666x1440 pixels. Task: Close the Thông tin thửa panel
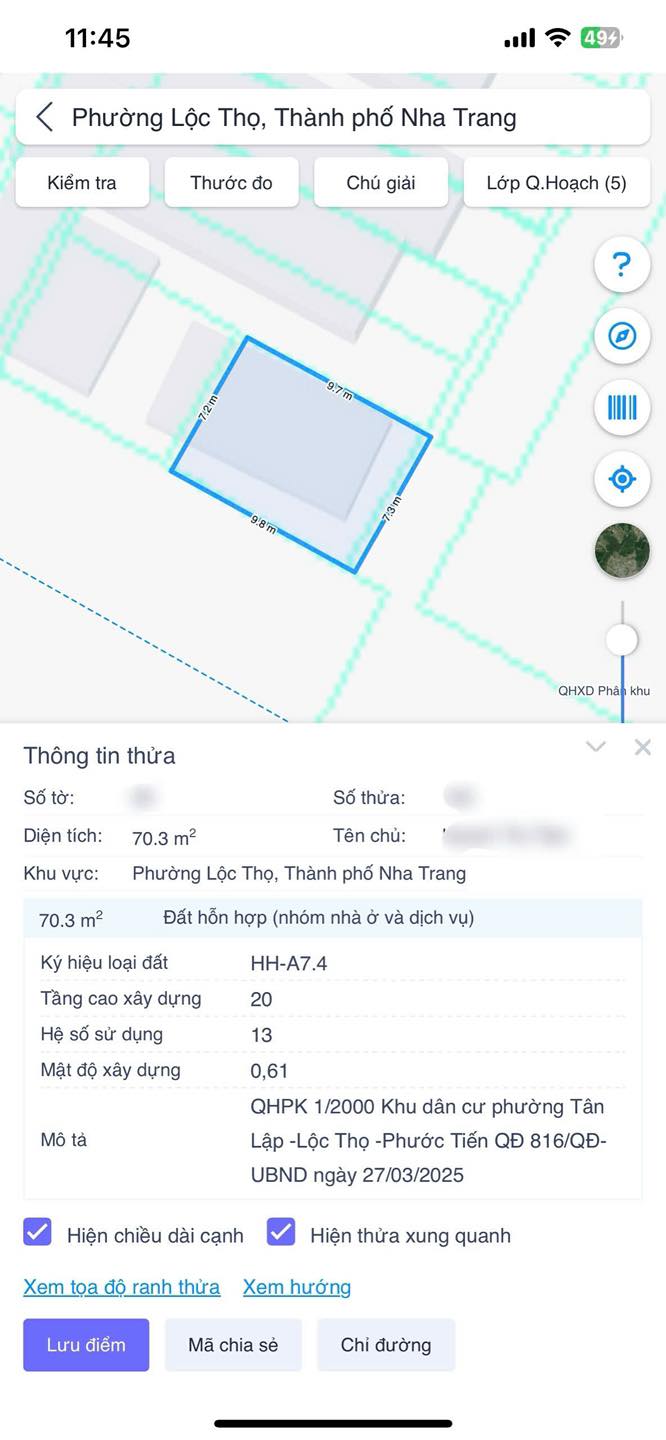[x=643, y=747]
